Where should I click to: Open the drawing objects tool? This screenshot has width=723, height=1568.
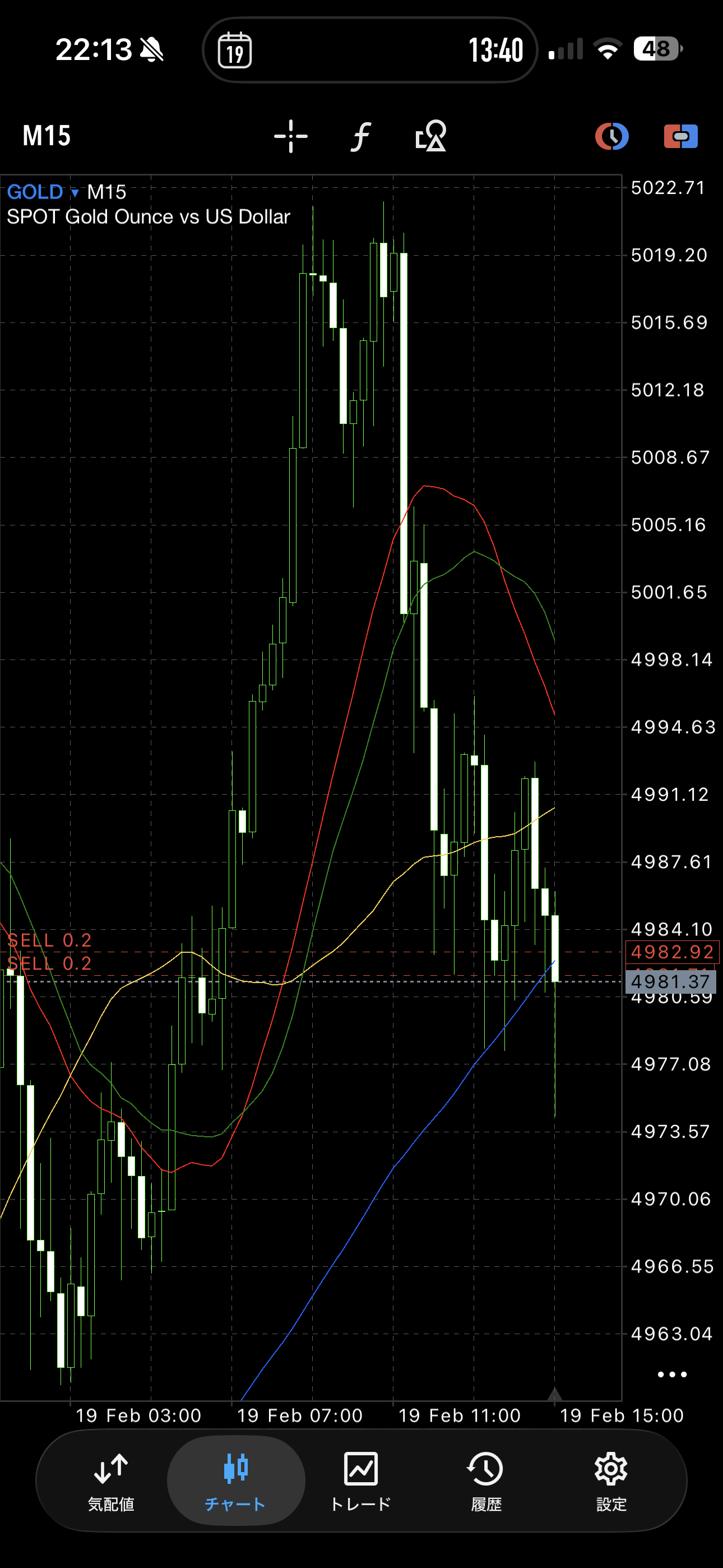(x=431, y=136)
